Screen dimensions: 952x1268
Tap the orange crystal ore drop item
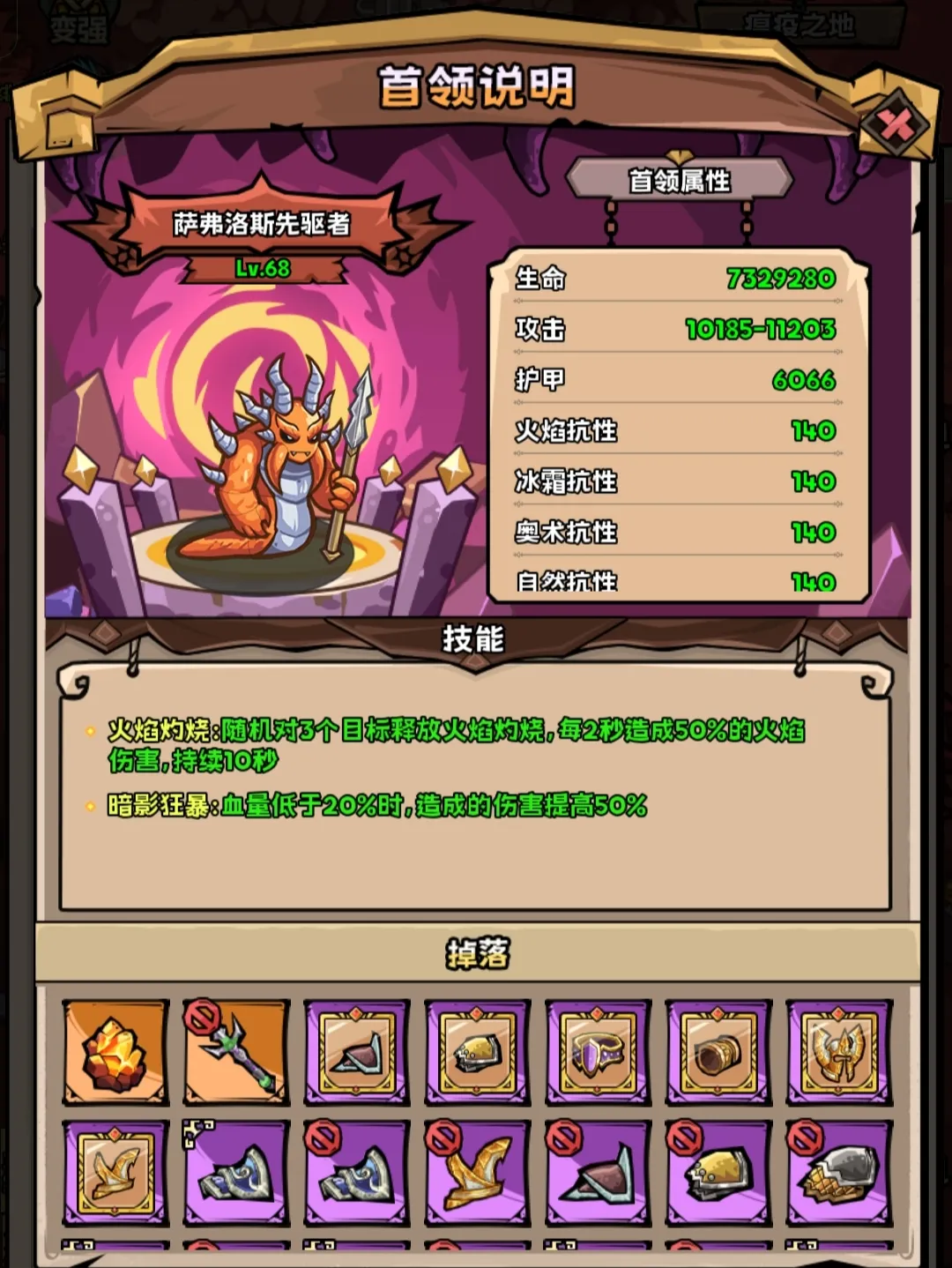(x=115, y=1053)
